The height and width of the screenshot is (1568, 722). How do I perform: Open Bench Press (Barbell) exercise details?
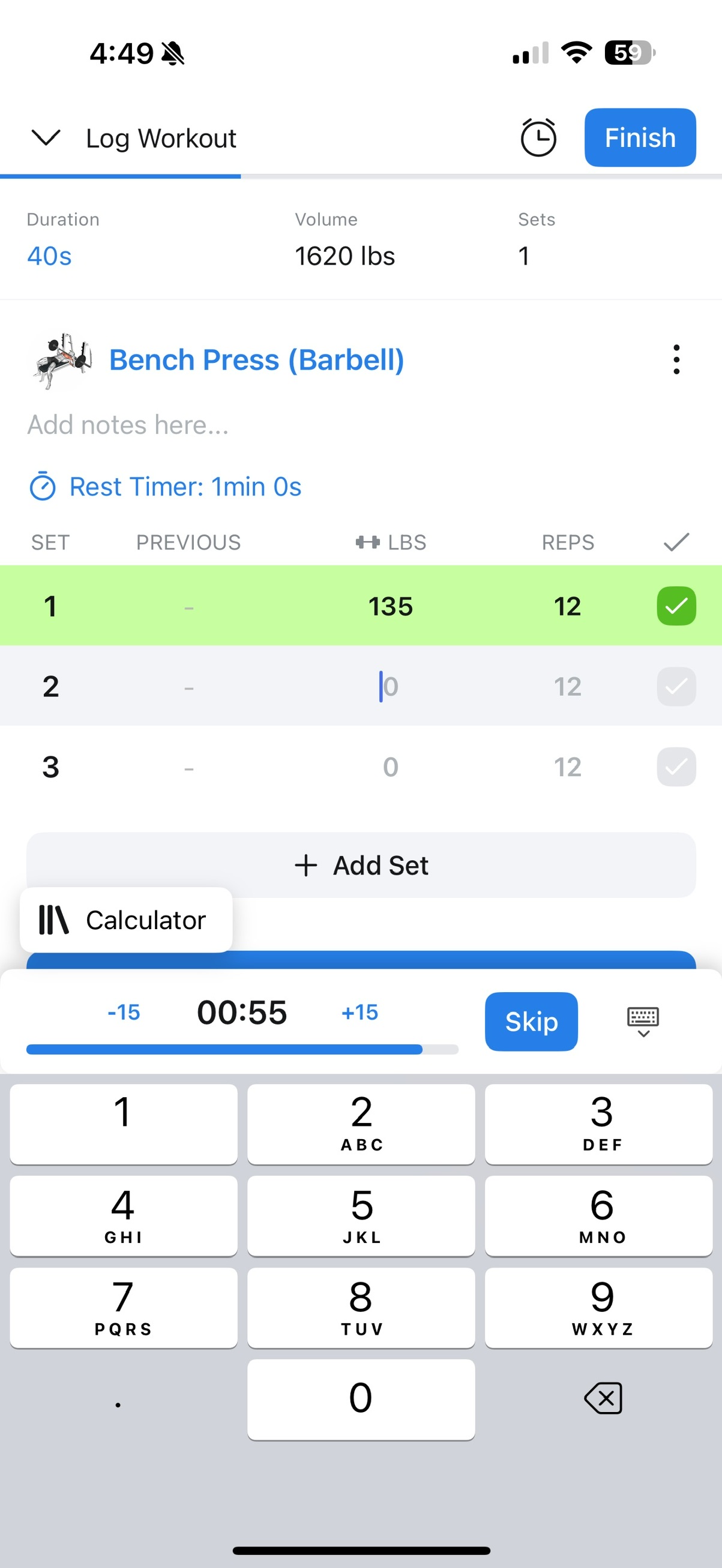coord(256,360)
